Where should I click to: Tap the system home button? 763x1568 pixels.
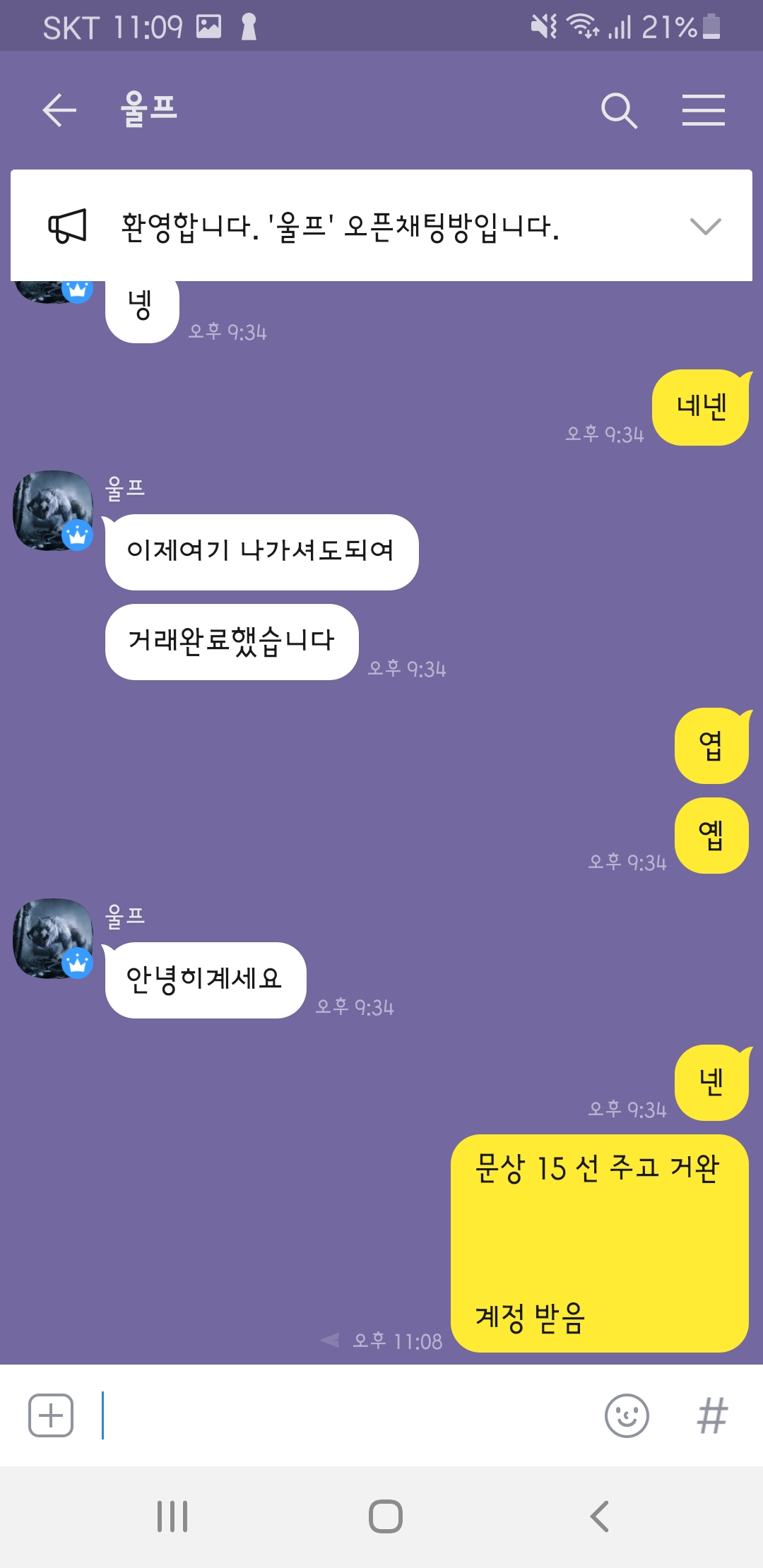(385, 1516)
